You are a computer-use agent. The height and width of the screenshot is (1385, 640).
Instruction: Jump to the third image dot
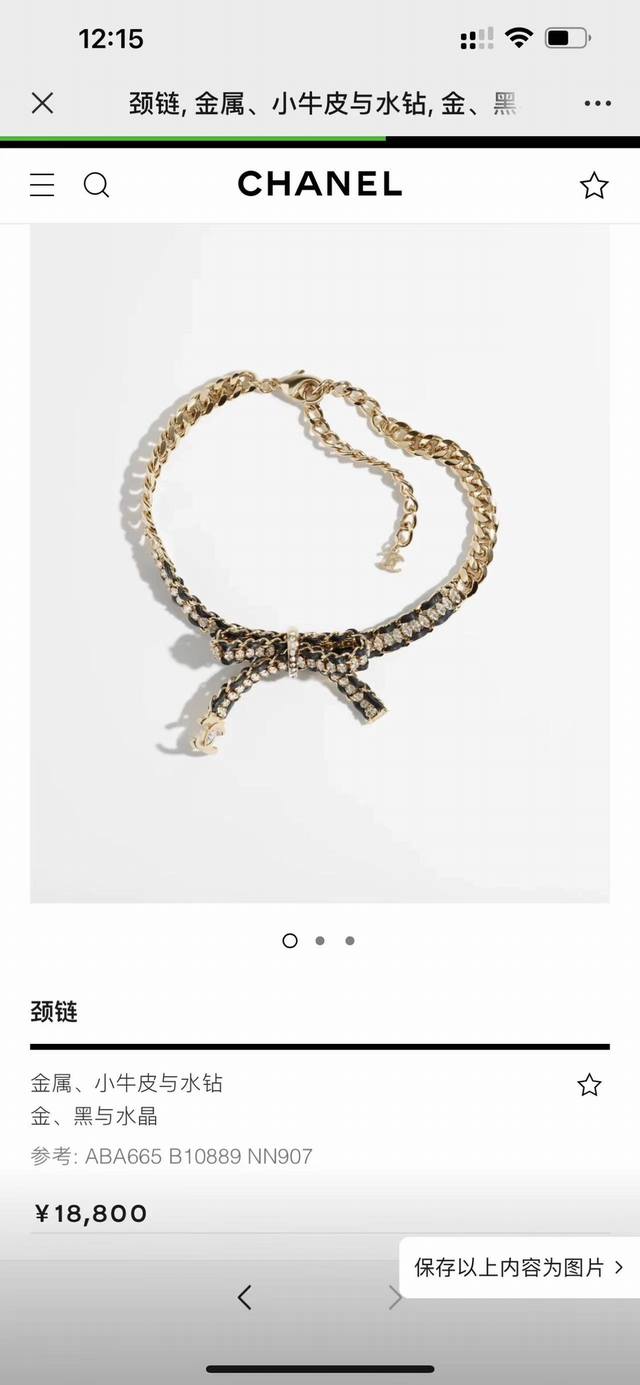coord(350,940)
